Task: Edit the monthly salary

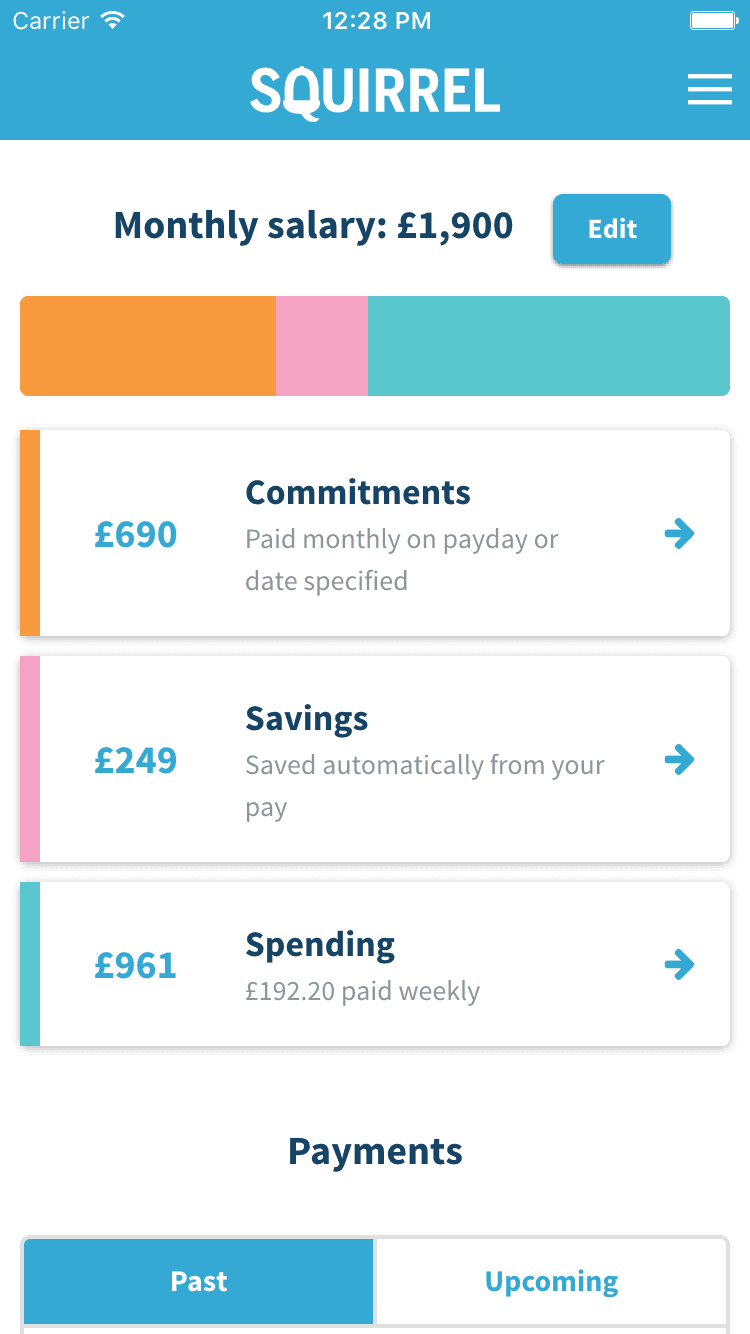Action: tap(611, 229)
